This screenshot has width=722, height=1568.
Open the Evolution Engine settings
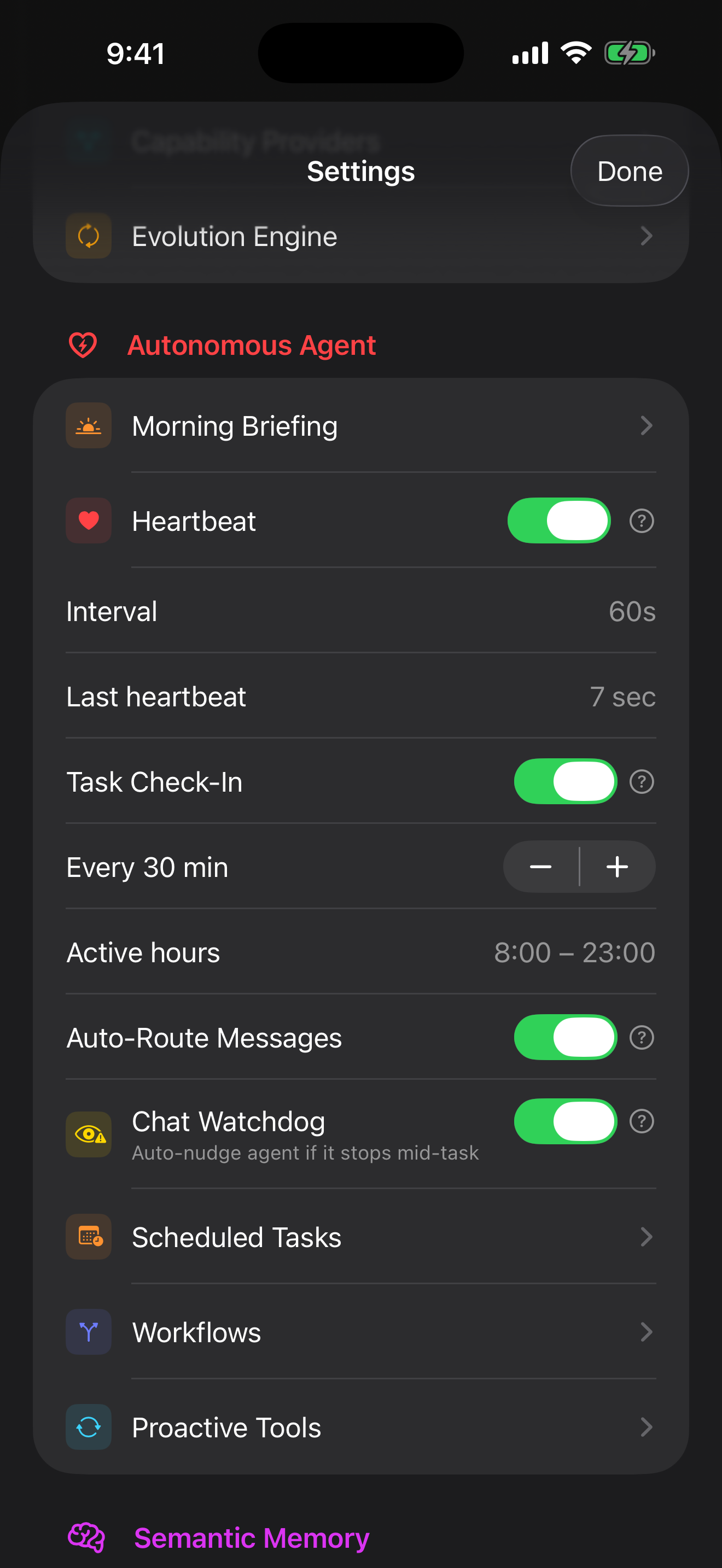(360, 236)
